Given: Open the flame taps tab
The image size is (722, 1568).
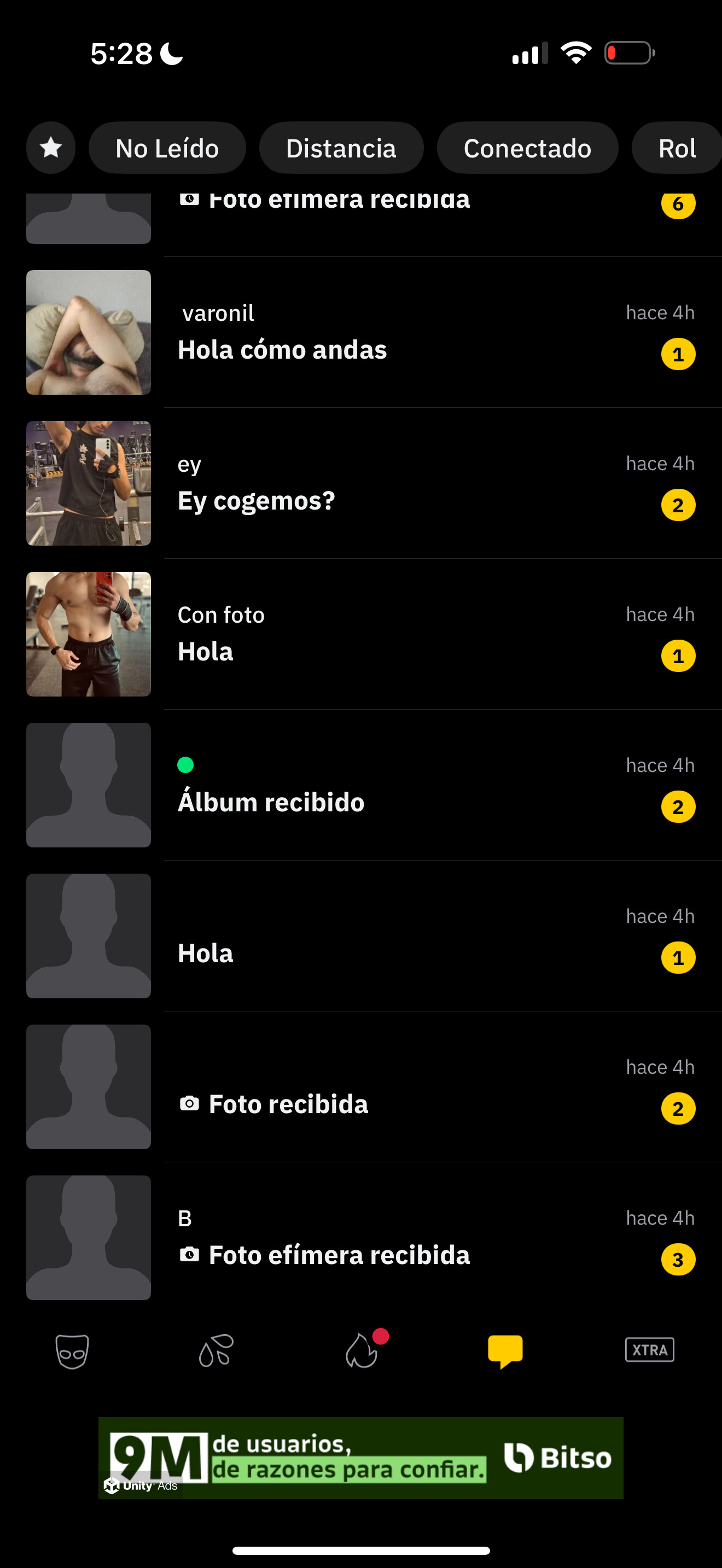Looking at the screenshot, I should click(x=362, y=1351).
